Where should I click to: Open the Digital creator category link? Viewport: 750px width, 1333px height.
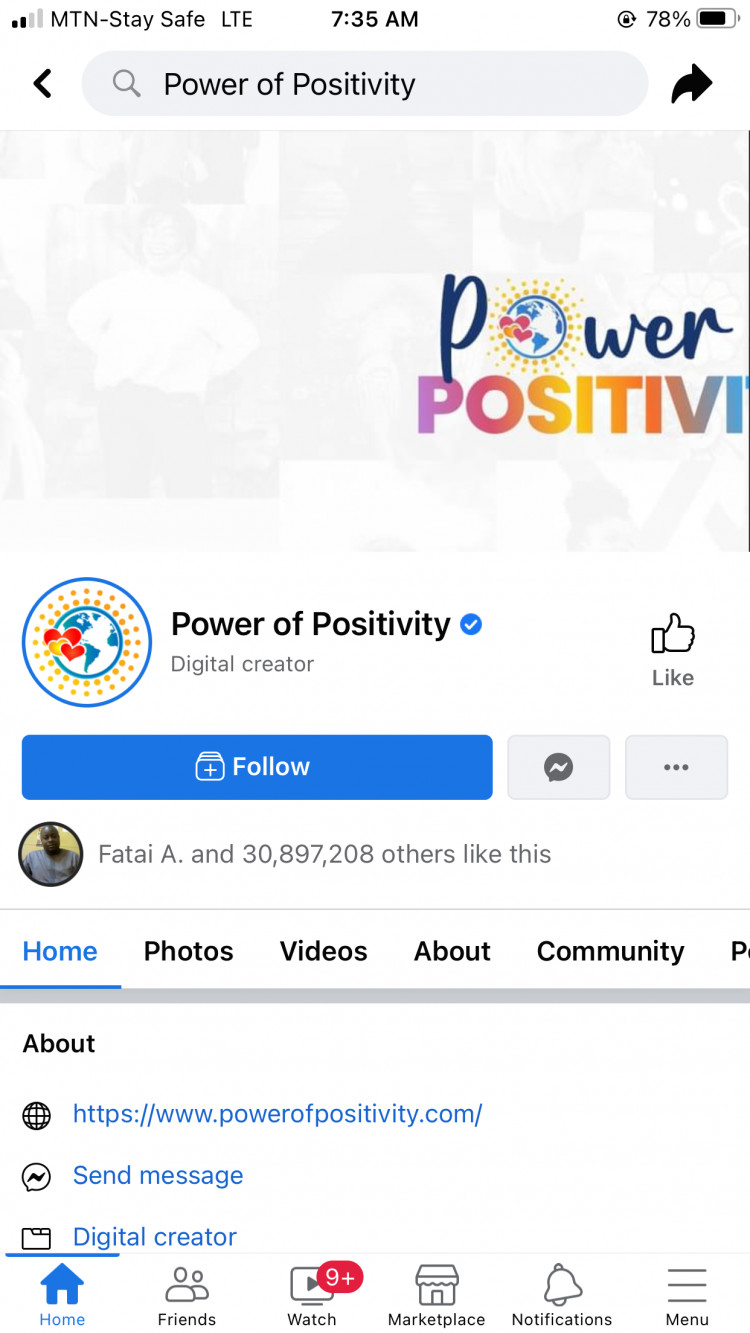[155, 1237]
